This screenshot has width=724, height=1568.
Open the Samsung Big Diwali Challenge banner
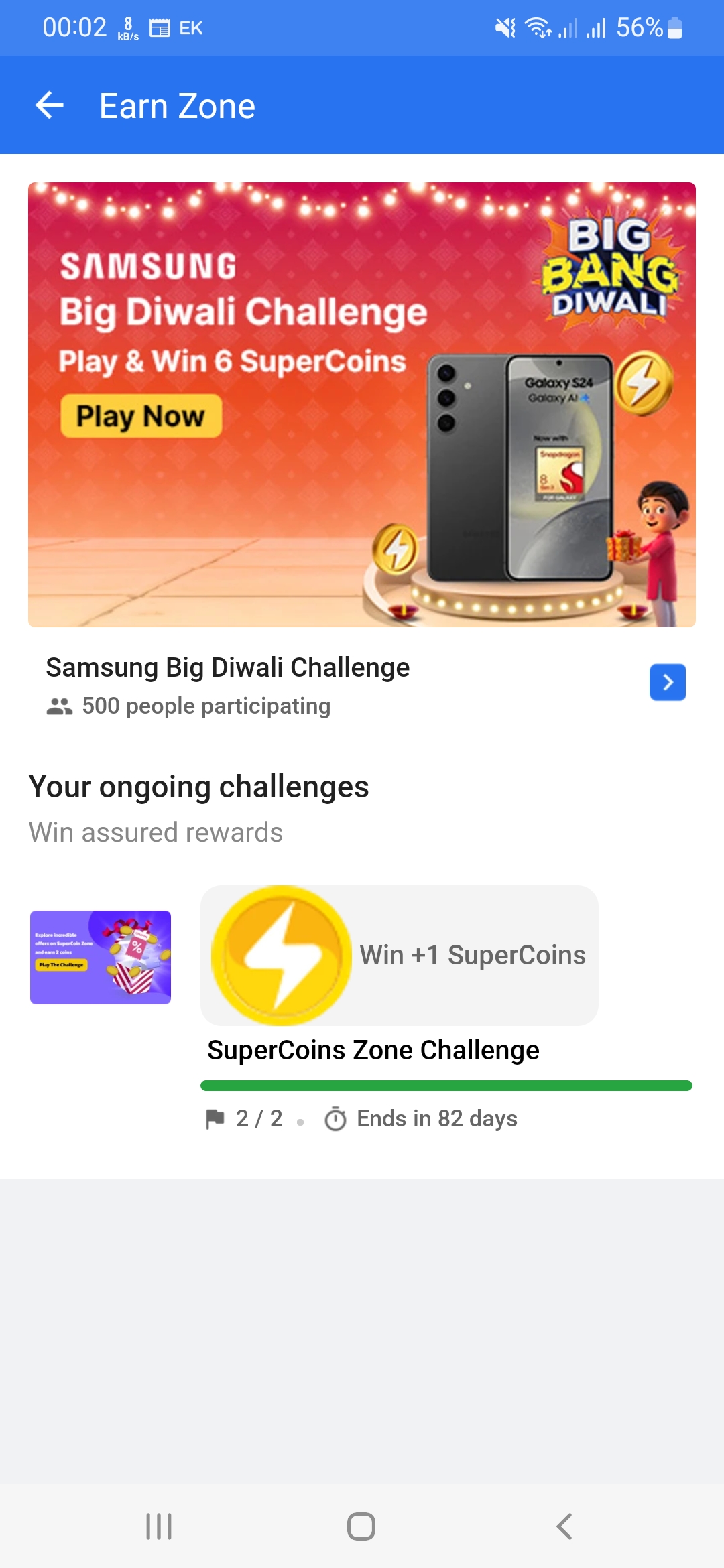pyautogui.click(x=362, y=404)
